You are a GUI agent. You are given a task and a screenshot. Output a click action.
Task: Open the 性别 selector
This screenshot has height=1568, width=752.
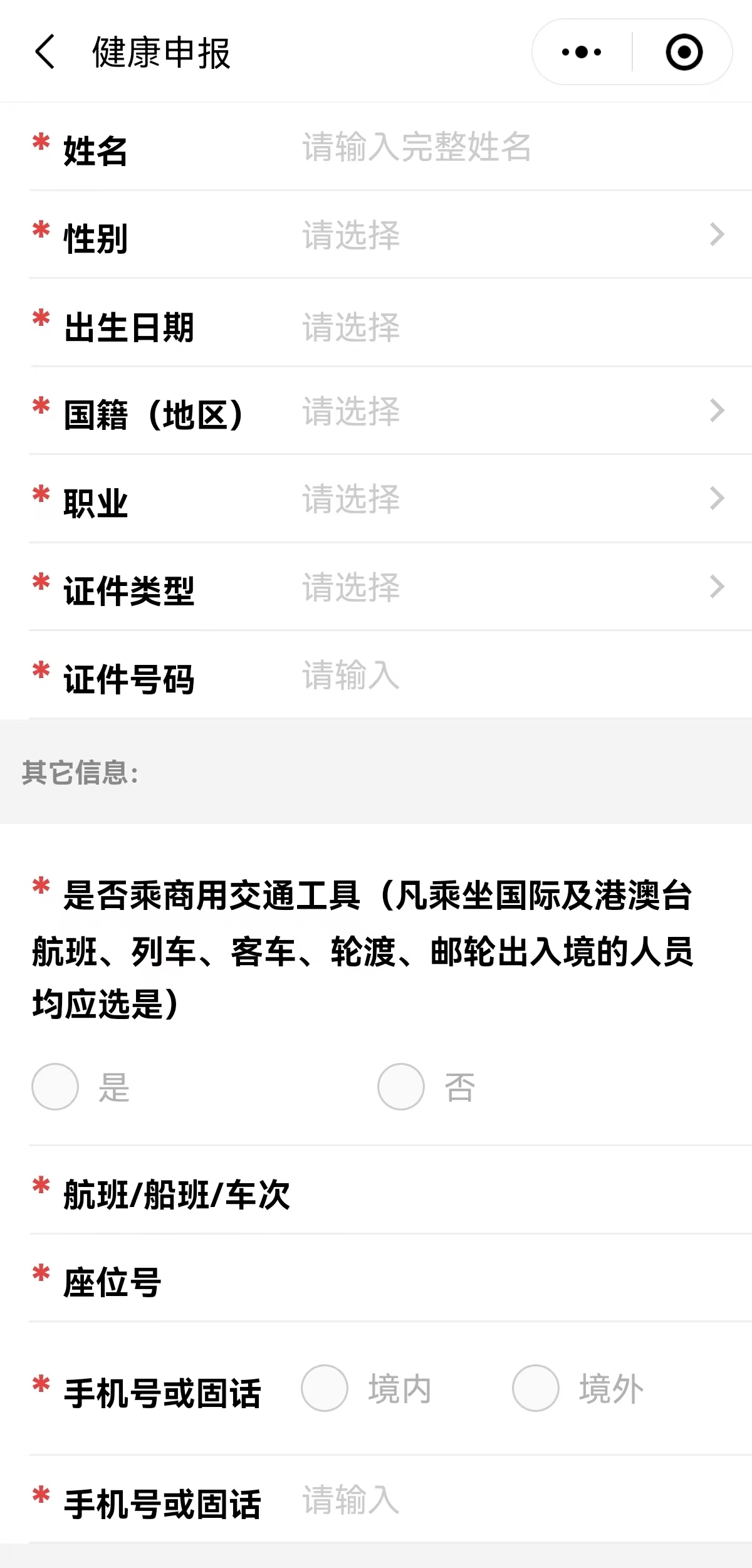(501, 235)
